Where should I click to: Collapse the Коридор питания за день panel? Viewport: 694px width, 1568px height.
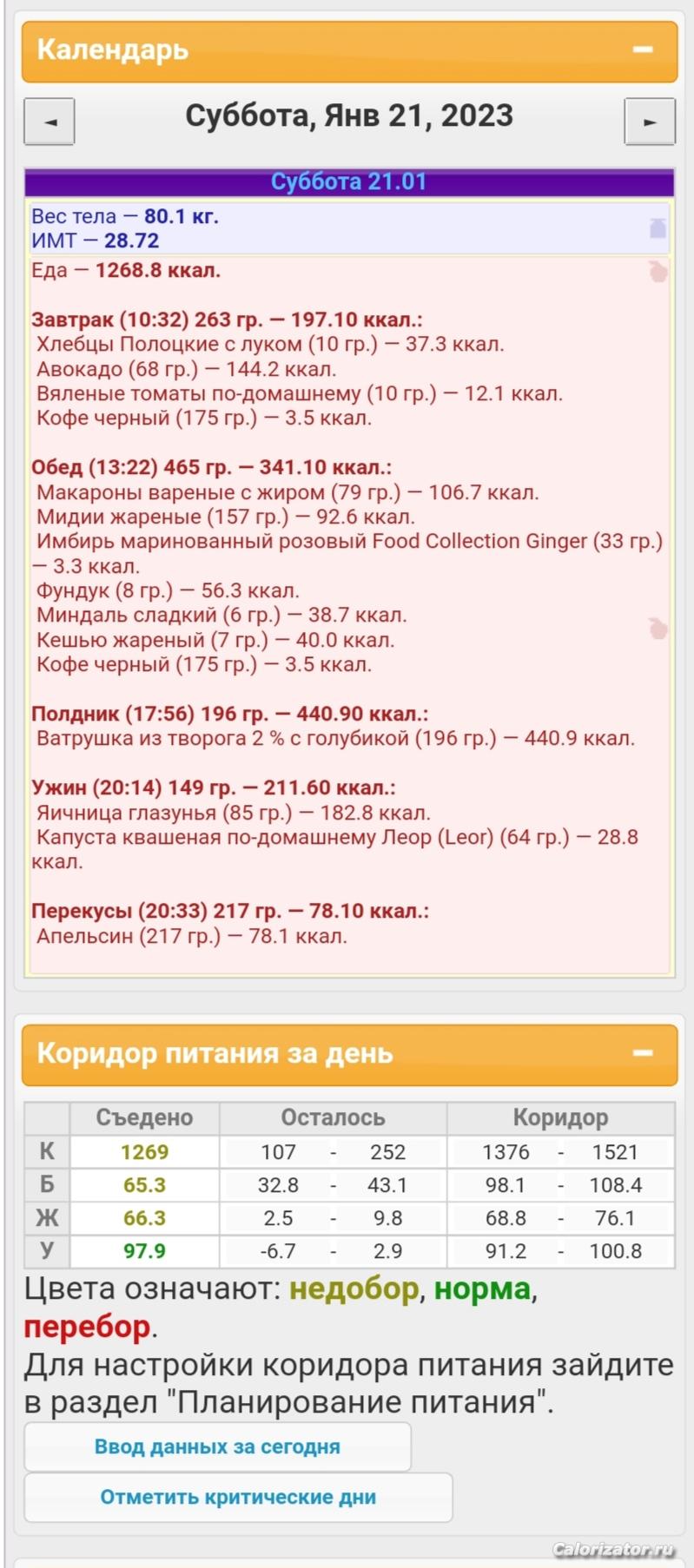[x=643, y=1053]
